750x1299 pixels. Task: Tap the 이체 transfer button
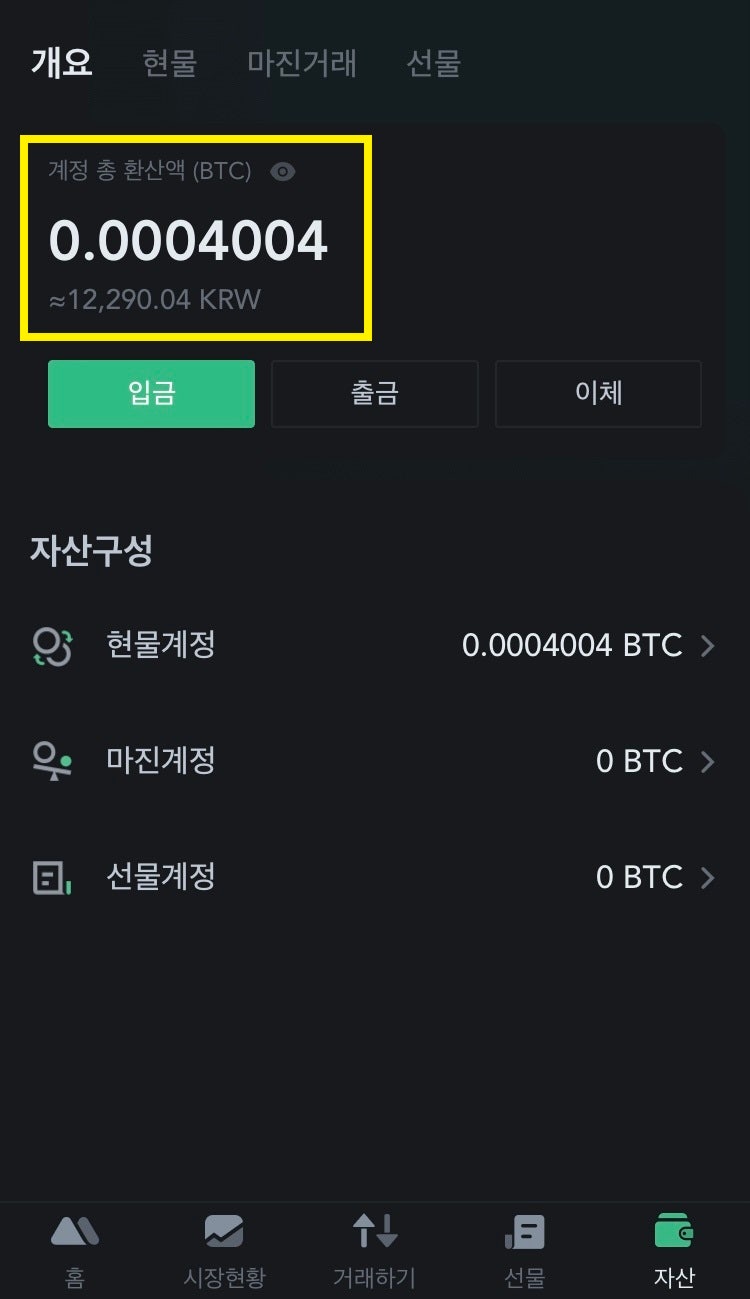[x=598, y=394]
